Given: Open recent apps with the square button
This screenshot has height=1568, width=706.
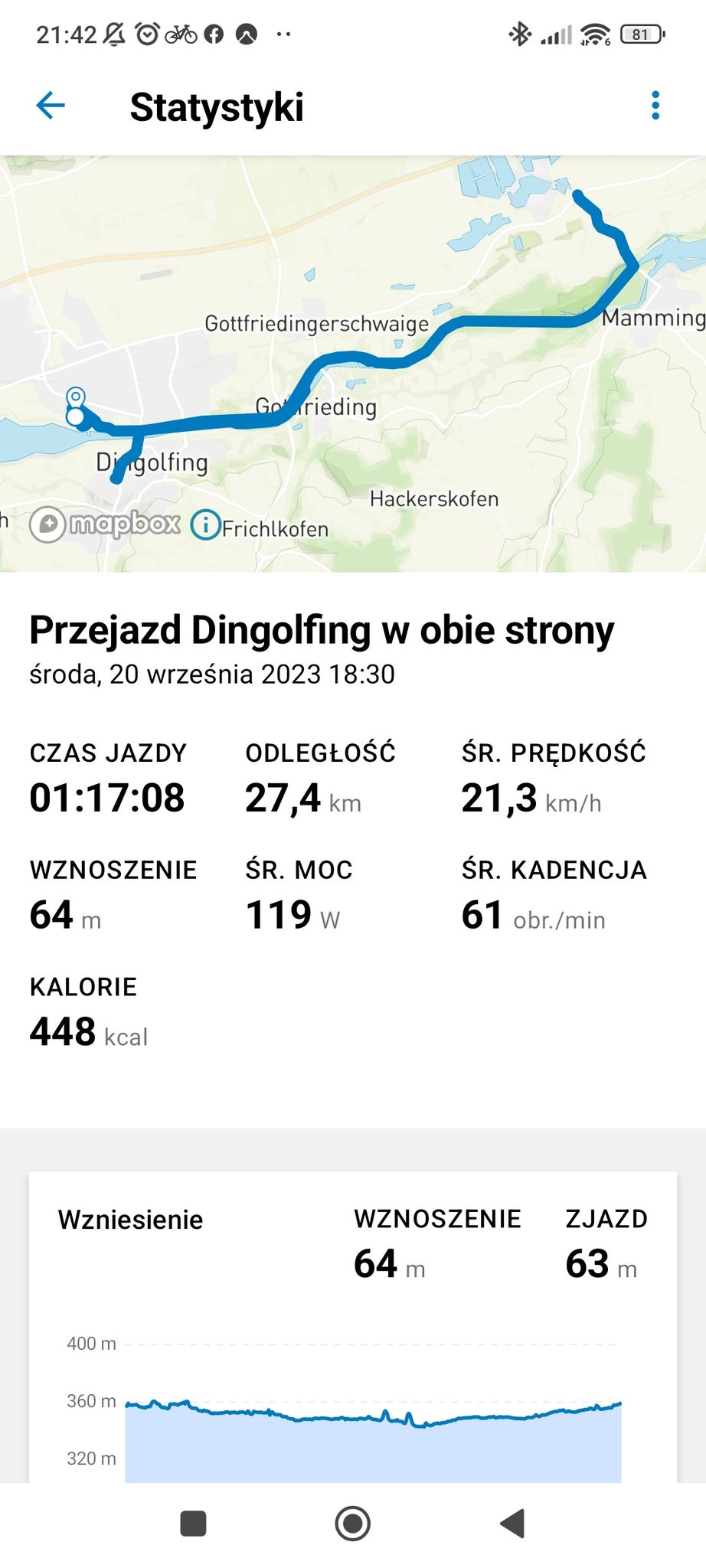Looking at the screenshot, I should [x=193, y=1524].
